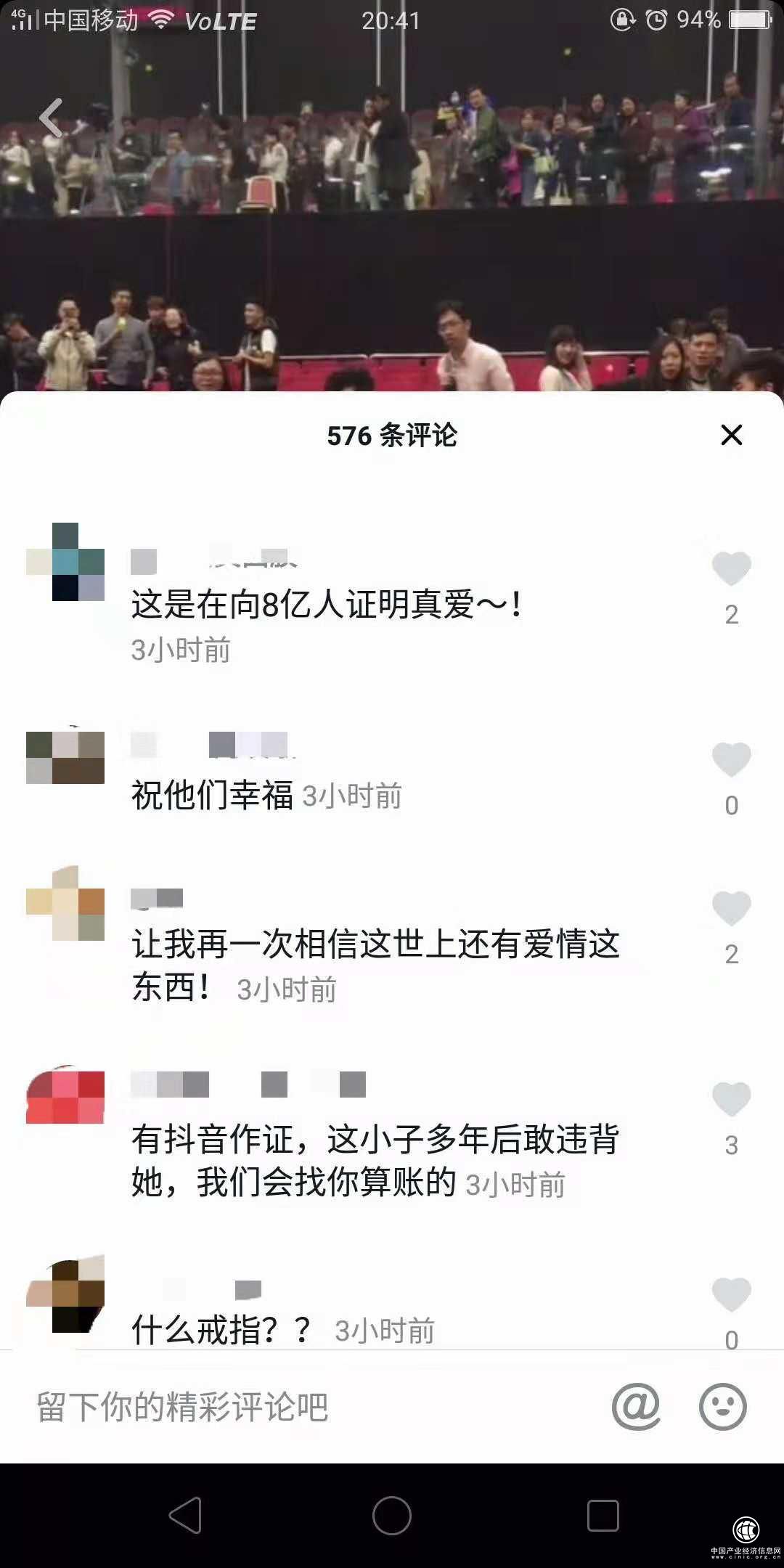
Task: Tap the system back button
Action: (x=185, y=1516)
